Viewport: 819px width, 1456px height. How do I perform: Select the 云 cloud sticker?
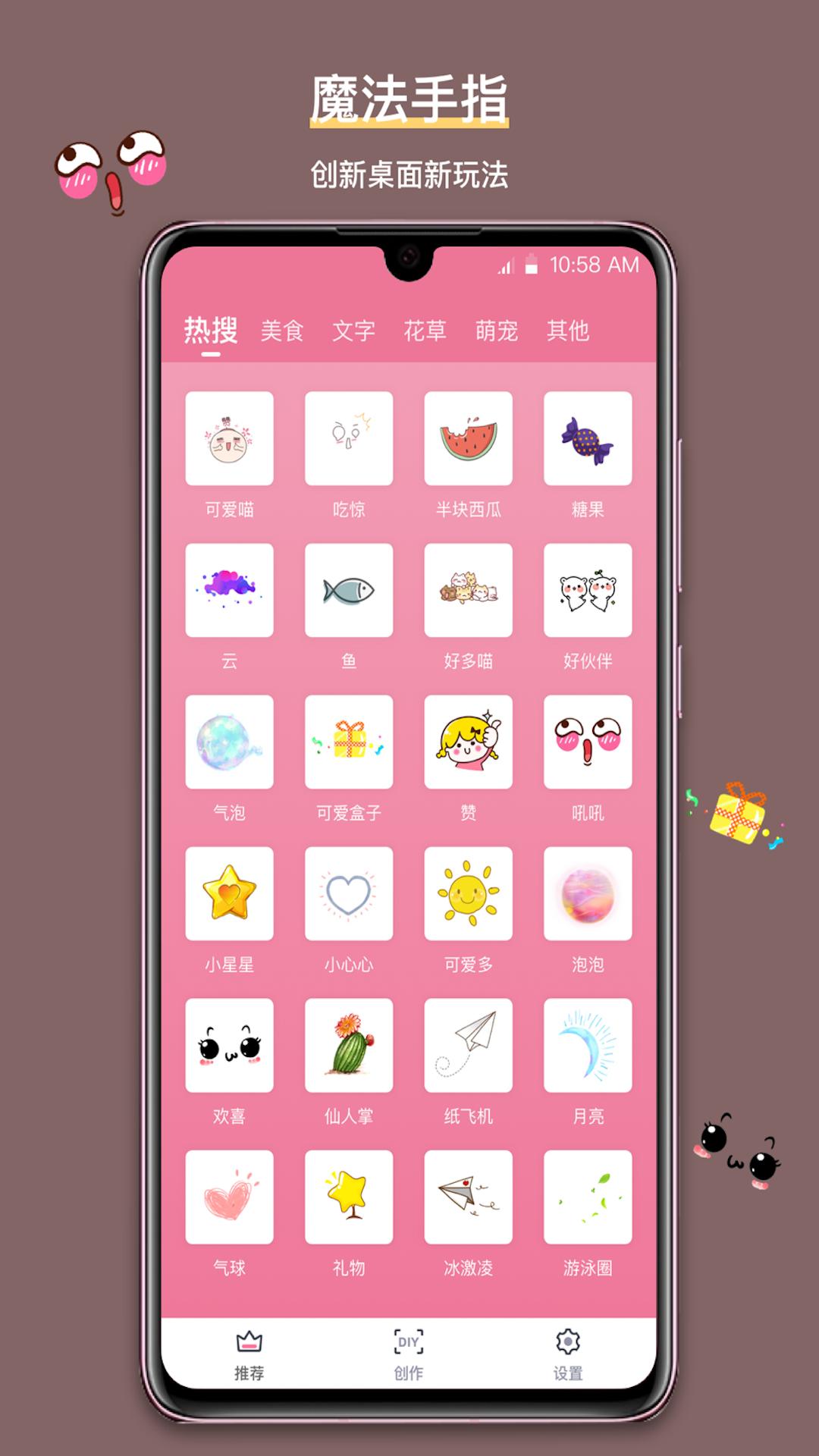228,591
